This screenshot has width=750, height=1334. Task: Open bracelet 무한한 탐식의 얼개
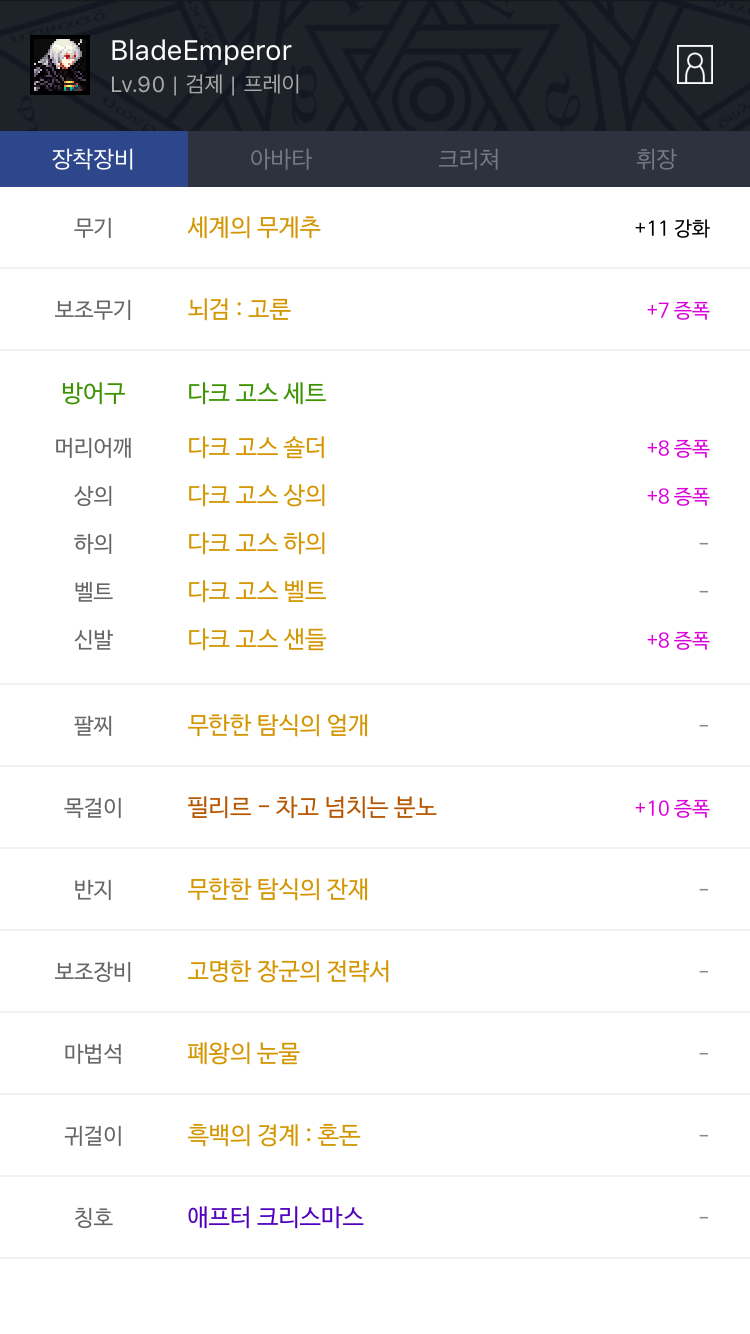[278, 725]
